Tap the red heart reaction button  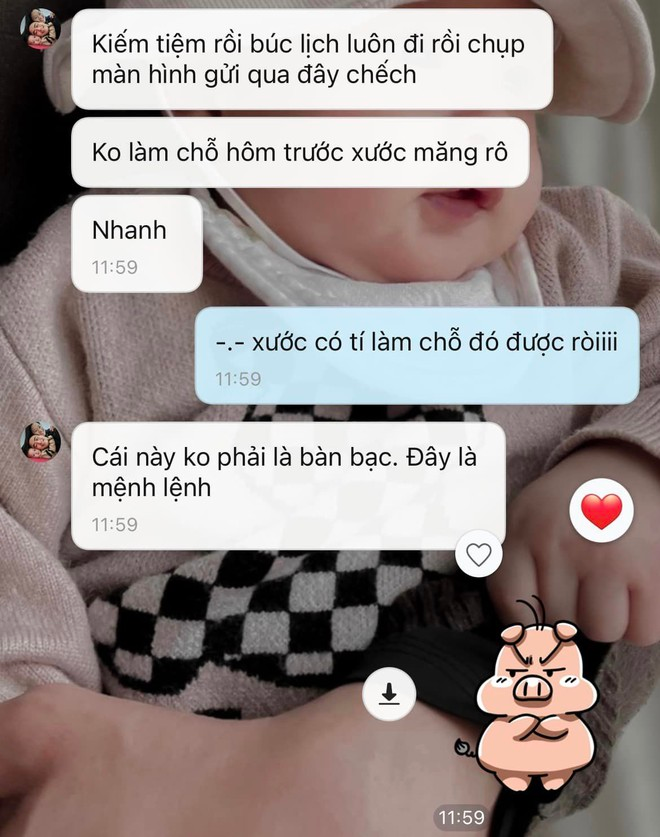602,512
